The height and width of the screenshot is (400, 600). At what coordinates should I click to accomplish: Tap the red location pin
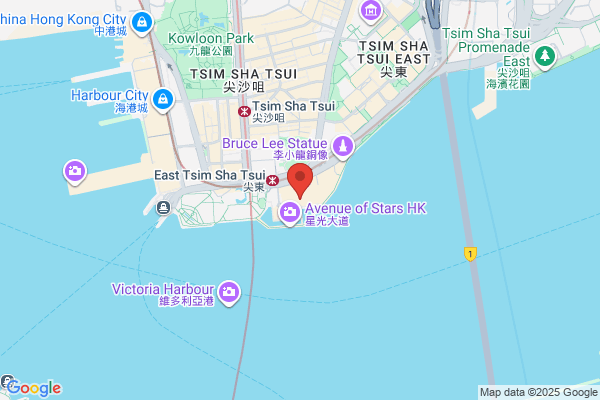point(300,181)
